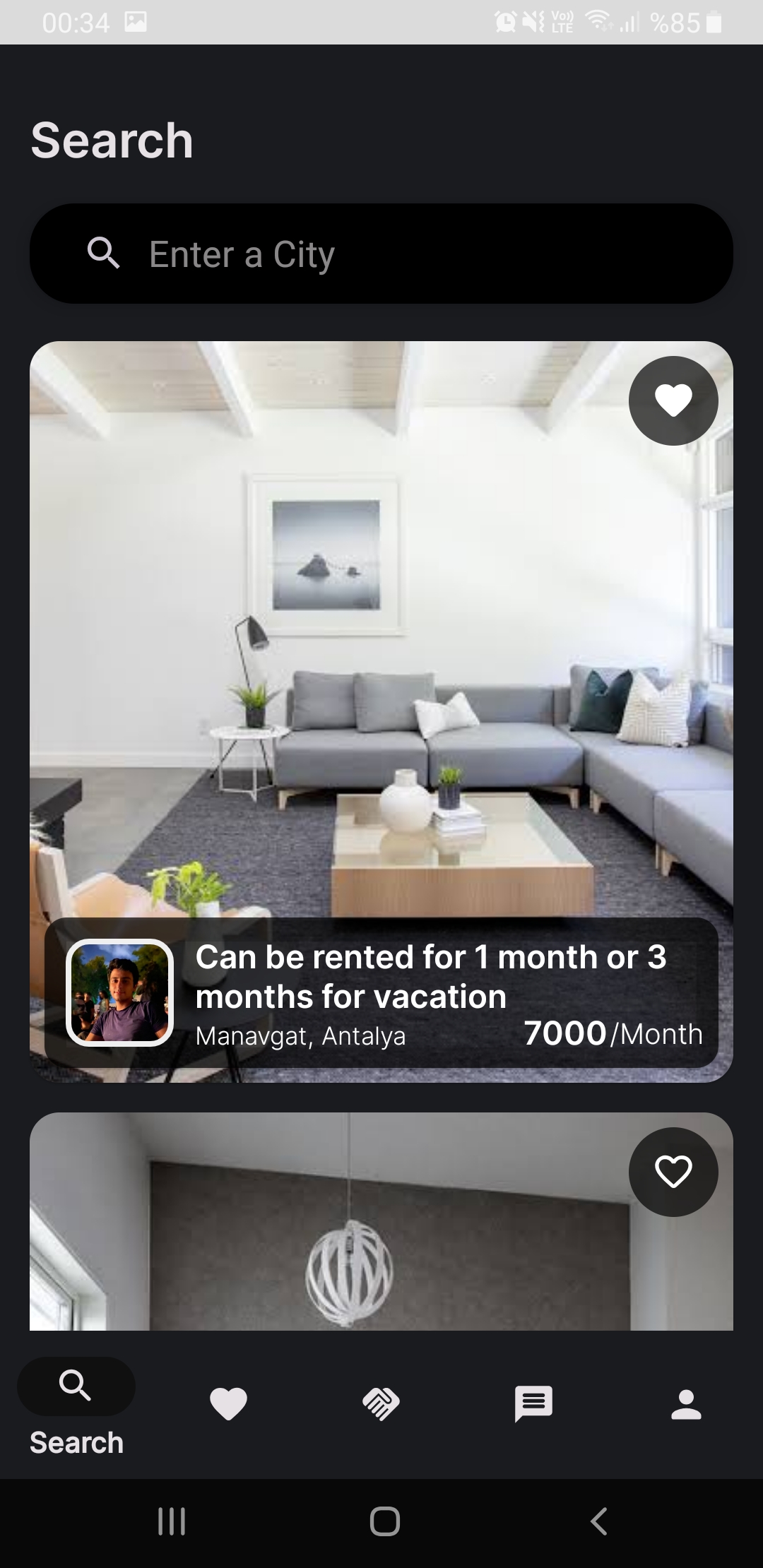The width and height of the screenshot is (763, 1568).
Task: Toggle the heart on the second listing
Action: 673,1171
